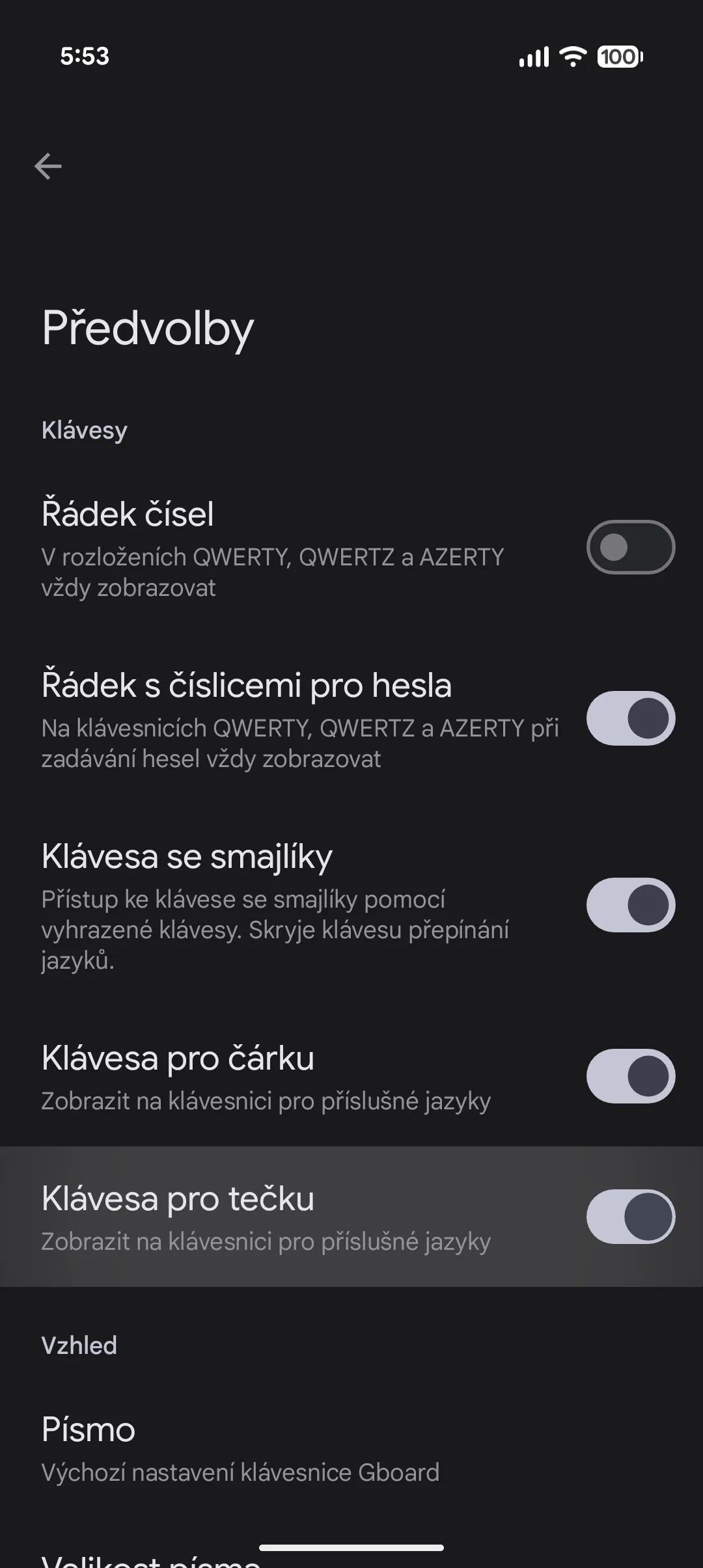Turn off Řádek s číslicemi pro hesla
Image resolution: width=703 pixels, height=1568 pixels.
630,718
